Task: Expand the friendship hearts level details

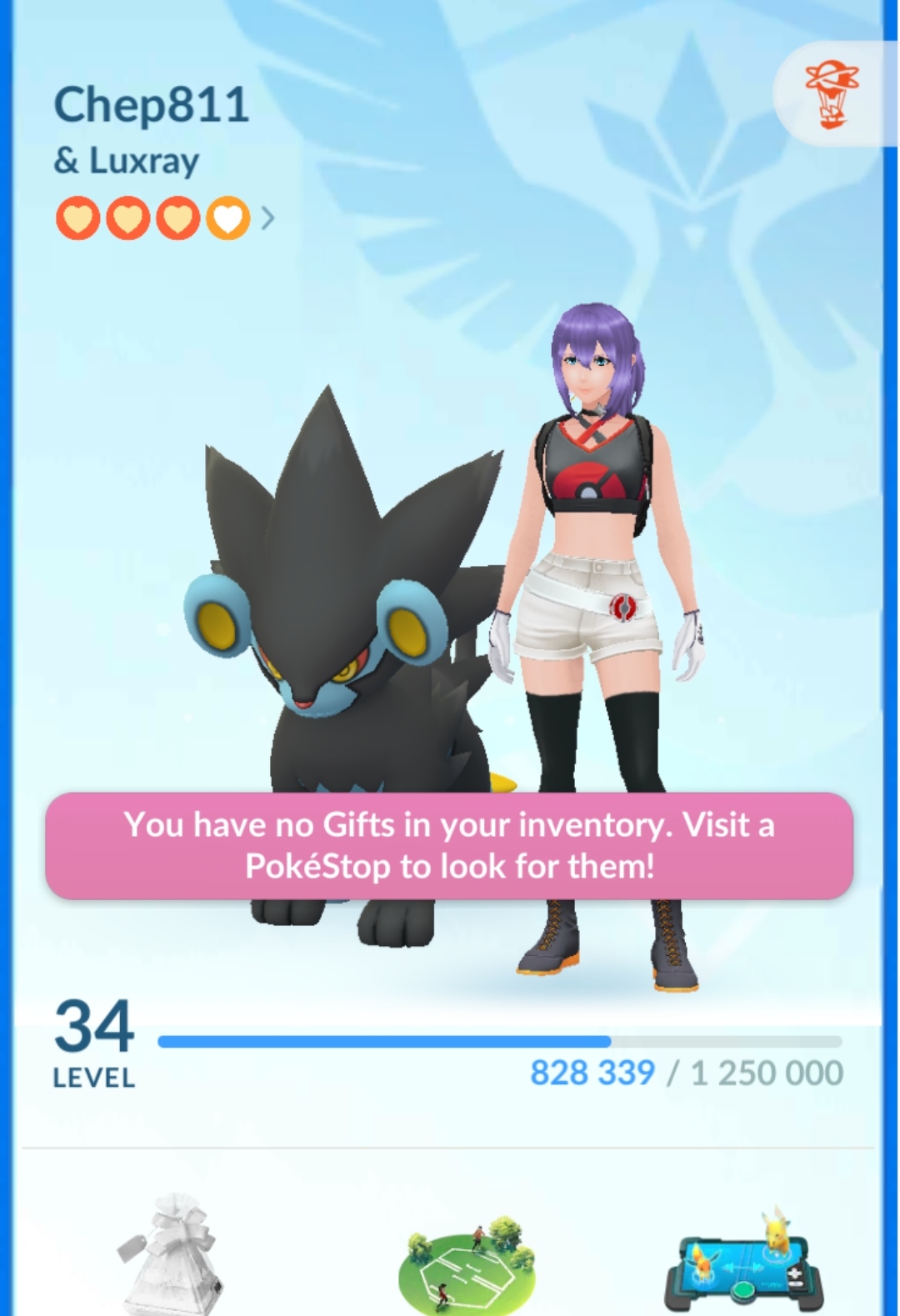Action: coord(267,218)
